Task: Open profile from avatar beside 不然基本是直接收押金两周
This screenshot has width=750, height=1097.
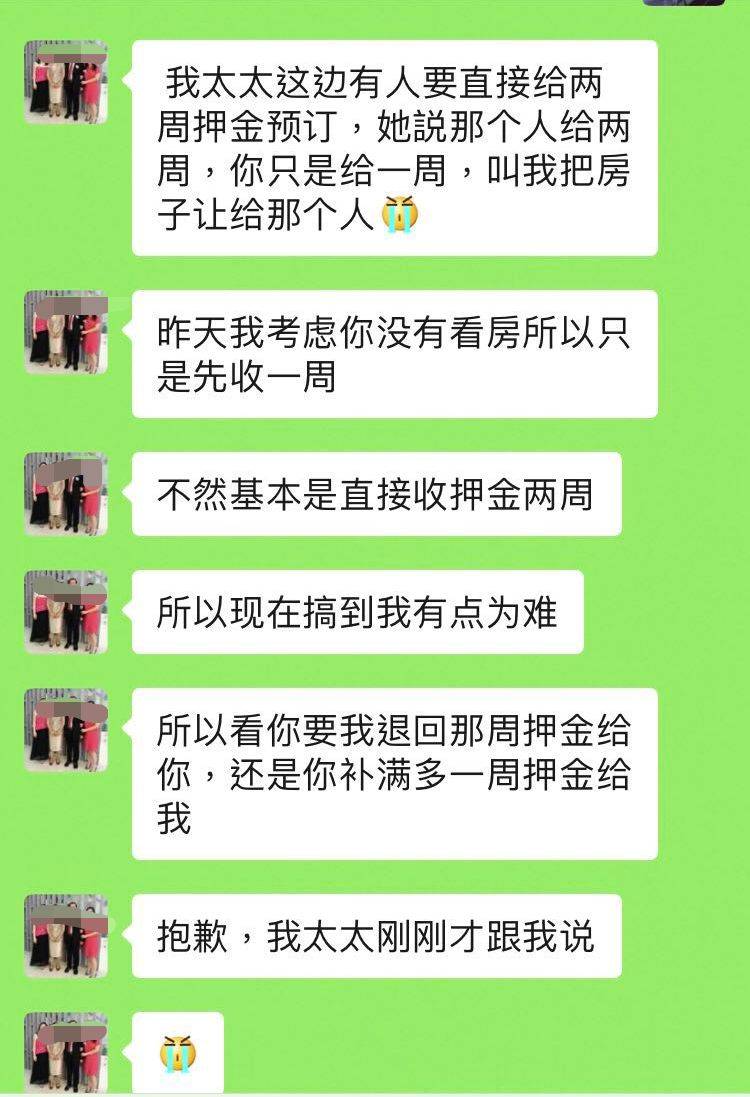Action: click(x=66, y=494)
